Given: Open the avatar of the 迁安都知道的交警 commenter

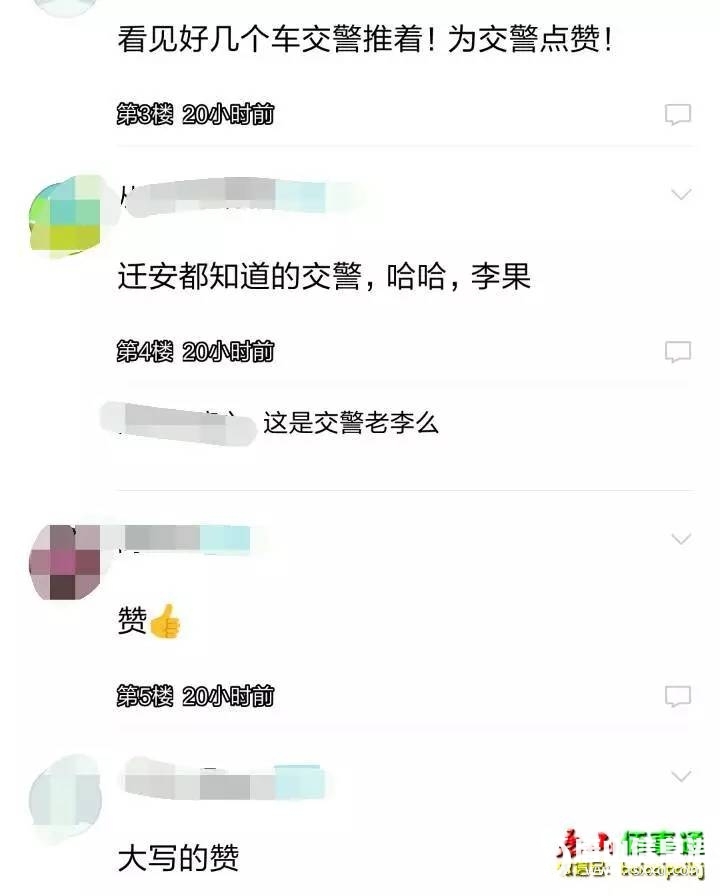Looking at the screenshot, I should click(66, 216).
